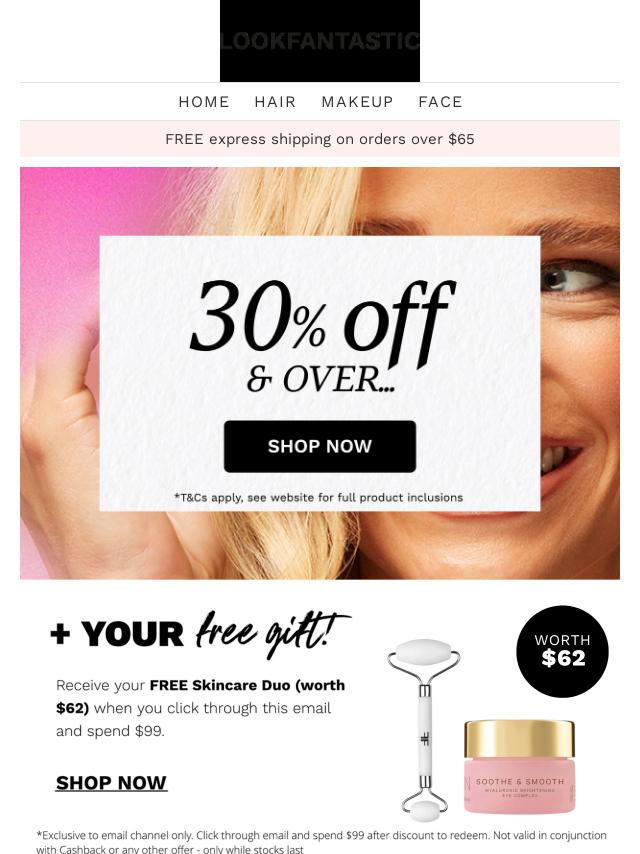Screen dimensions: 640x854
Task: Open the HOME navigation link
Action: click(x=204, y=102)
